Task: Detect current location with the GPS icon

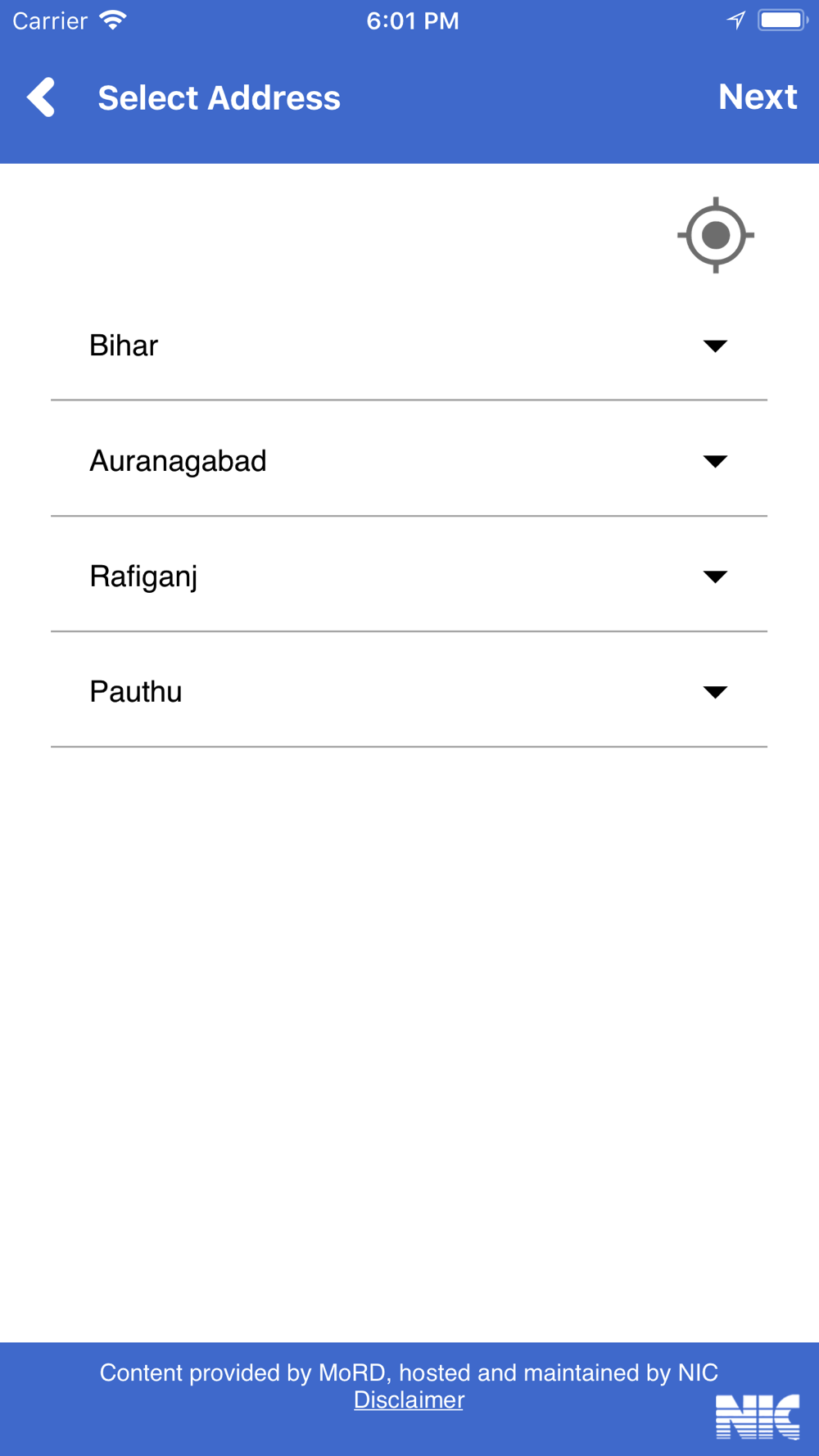Action: pyautogui.click(x=716, y=235)
